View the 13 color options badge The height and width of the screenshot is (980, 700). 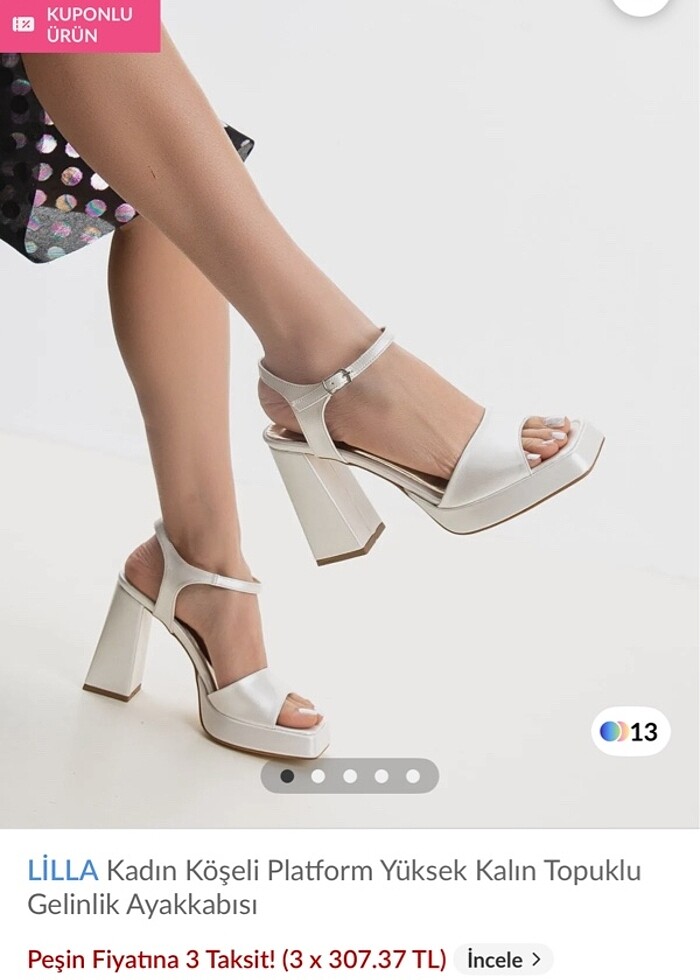(x=630, y=731)
